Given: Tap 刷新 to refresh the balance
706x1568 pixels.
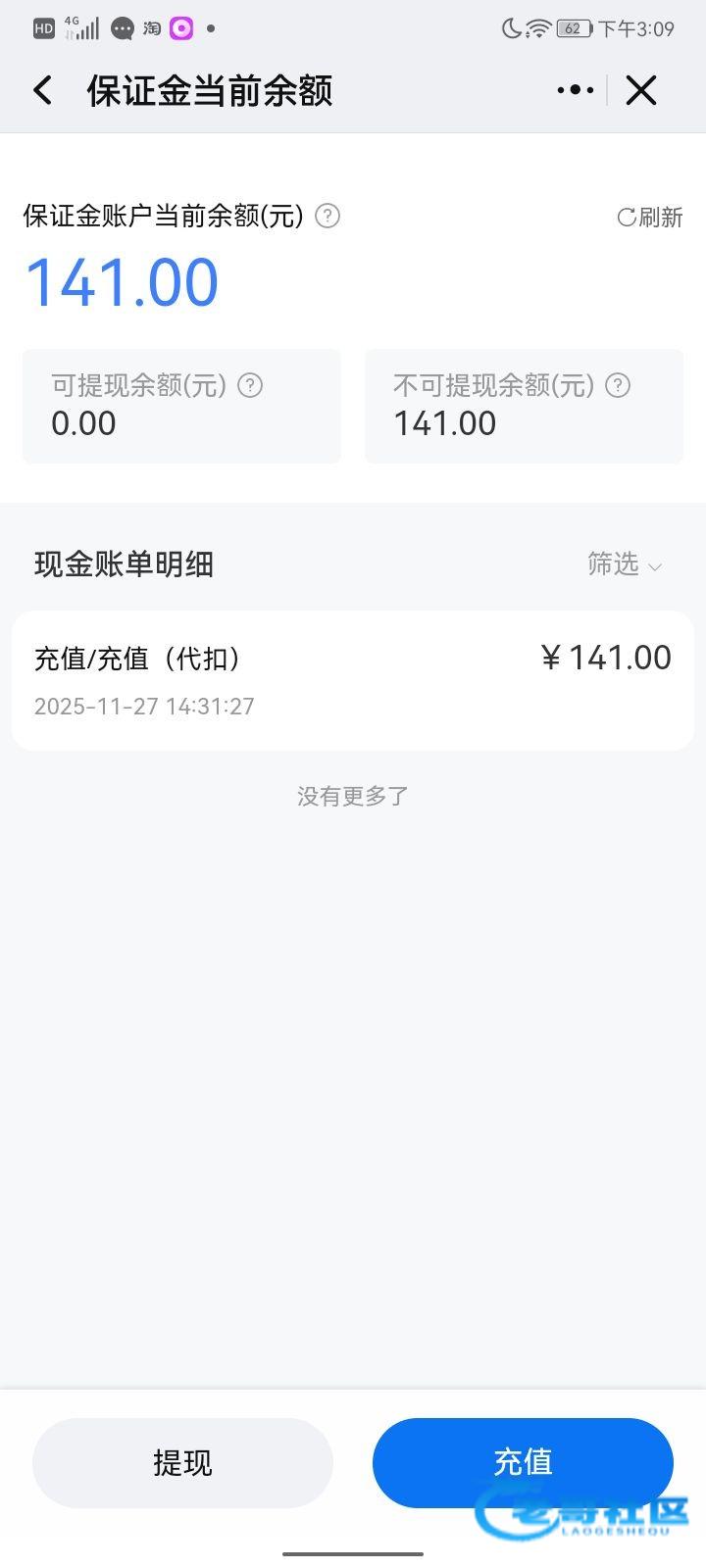Looking at the screenshot, I should [x=649, y=217].
